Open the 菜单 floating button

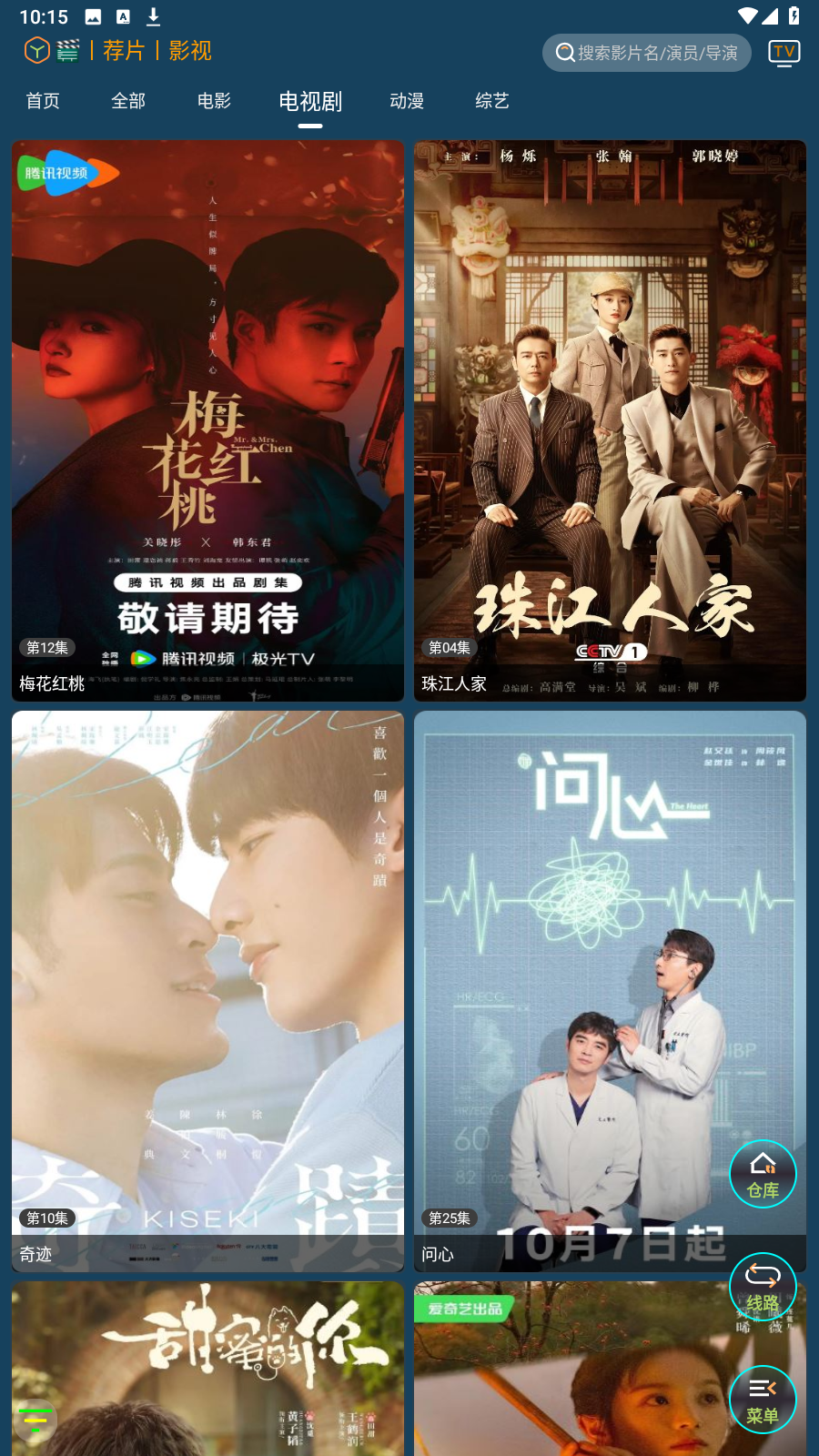click(x=763, y=1400)
